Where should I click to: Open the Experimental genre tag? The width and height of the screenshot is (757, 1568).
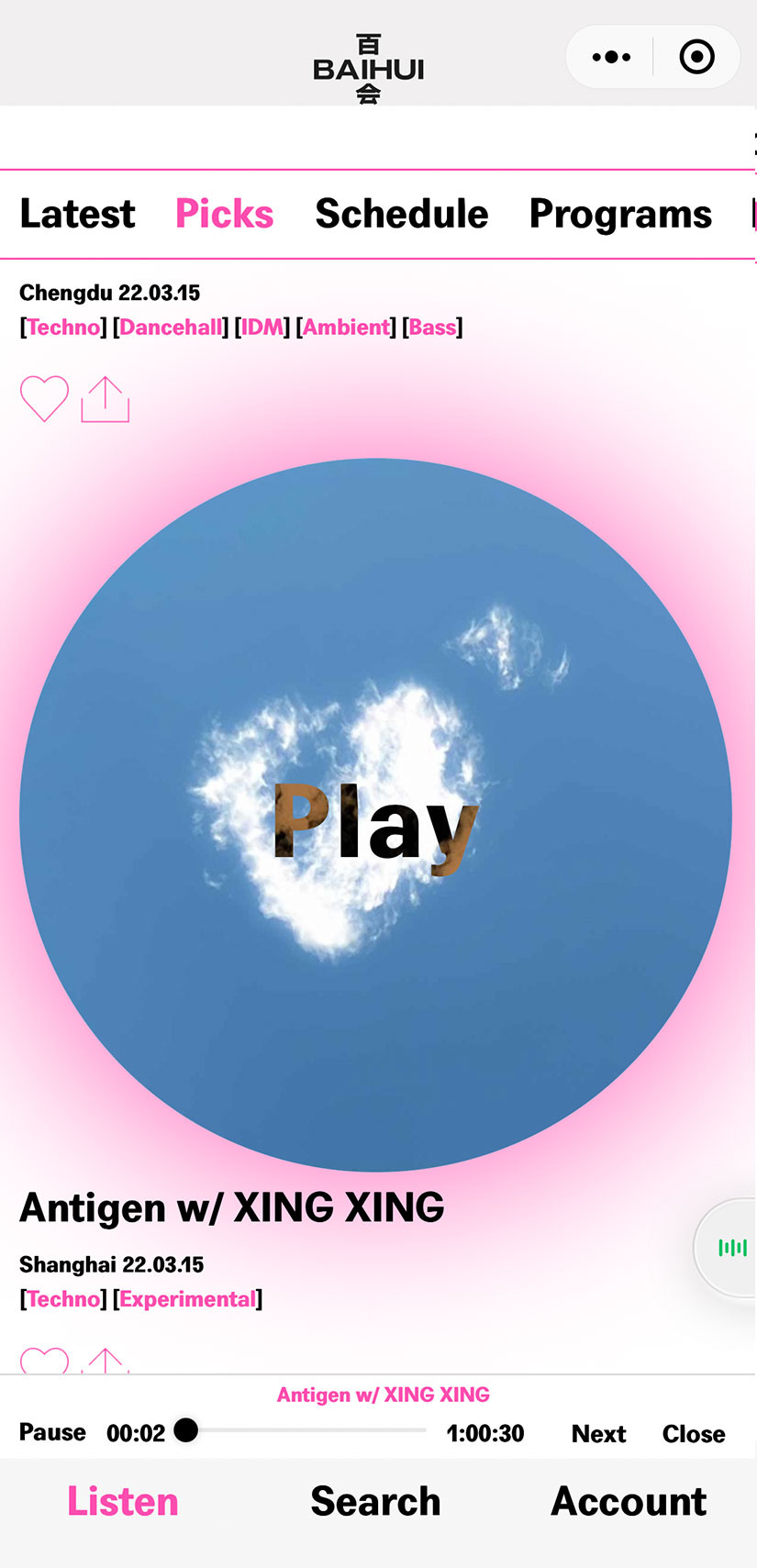click(187, 1299)
